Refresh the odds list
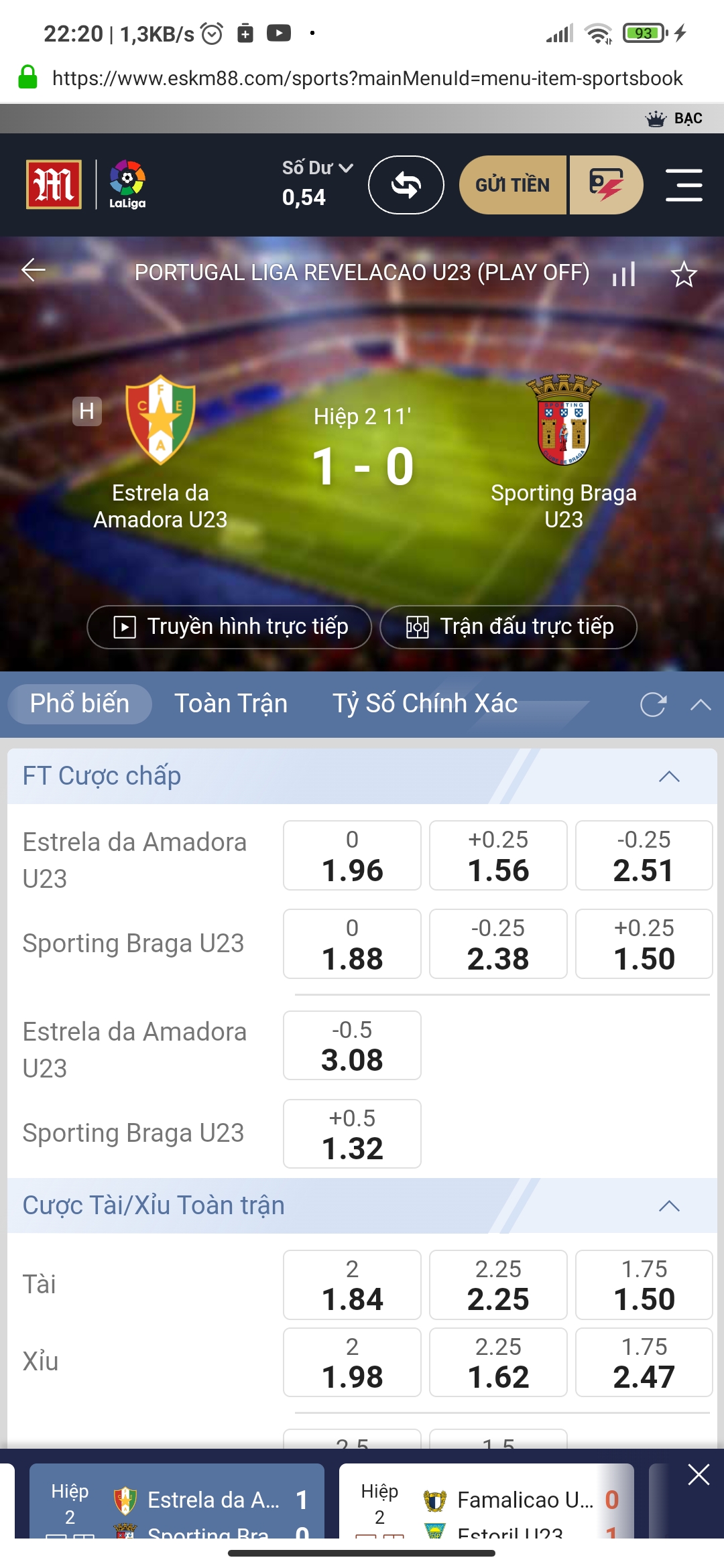Image resolution: width=724 pixels, height=1568 pixels. (x=653, y=704)
